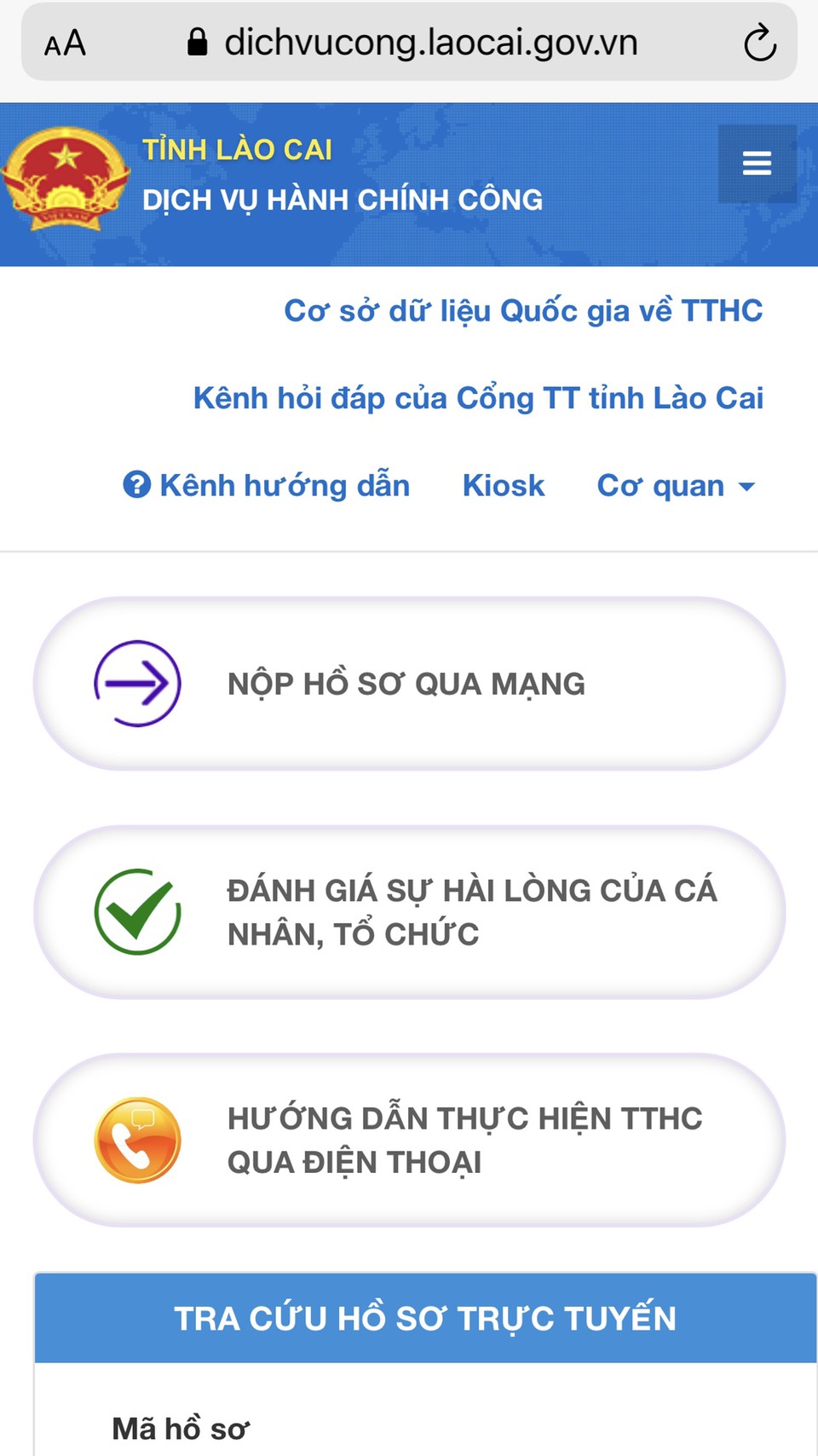
Task: Visit Kênh hỏi đáp của Cổng TT tỉnh Lào Cai
Action: (x=478, y=398)
